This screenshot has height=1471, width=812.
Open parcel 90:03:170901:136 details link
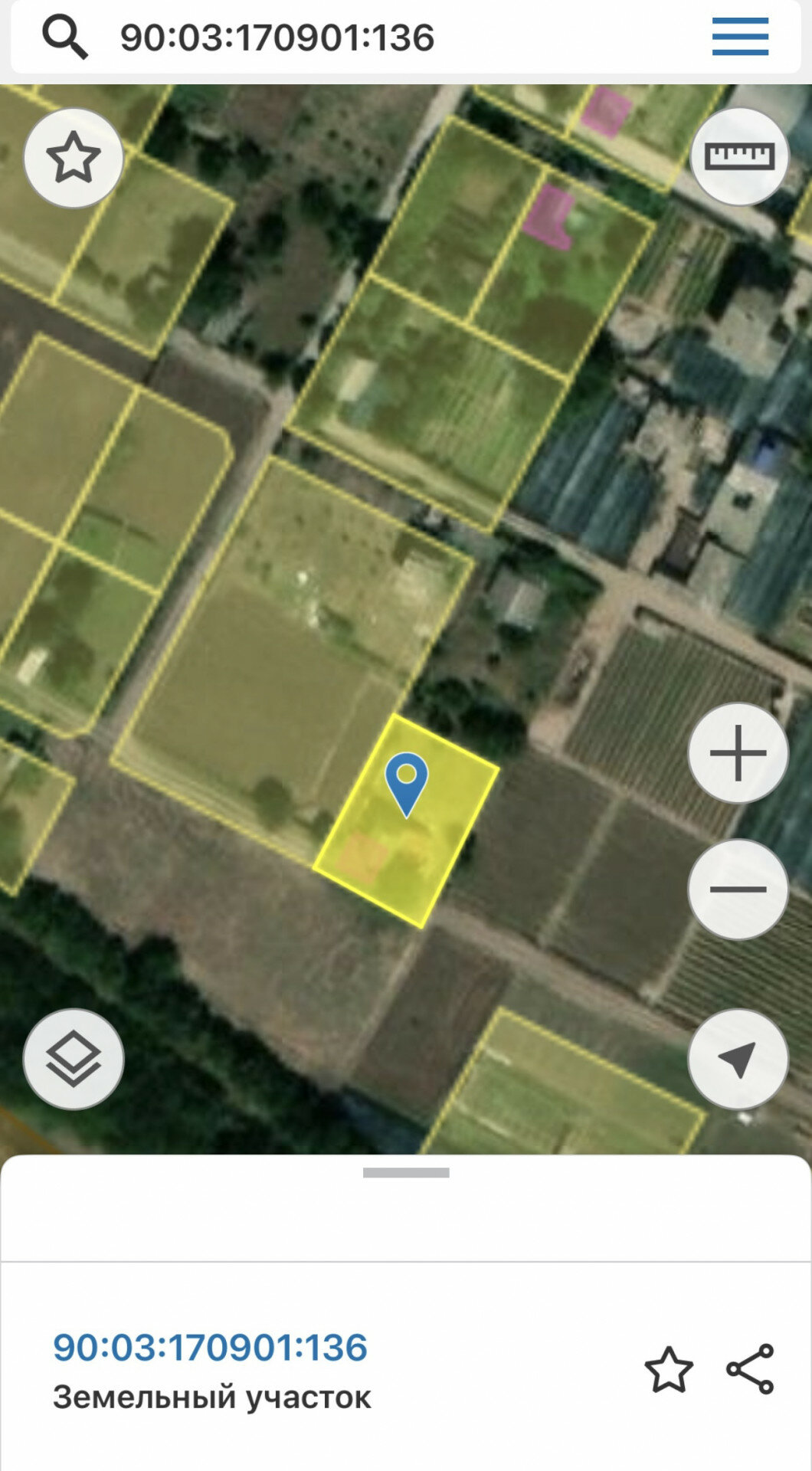[x=210, y=1347]
